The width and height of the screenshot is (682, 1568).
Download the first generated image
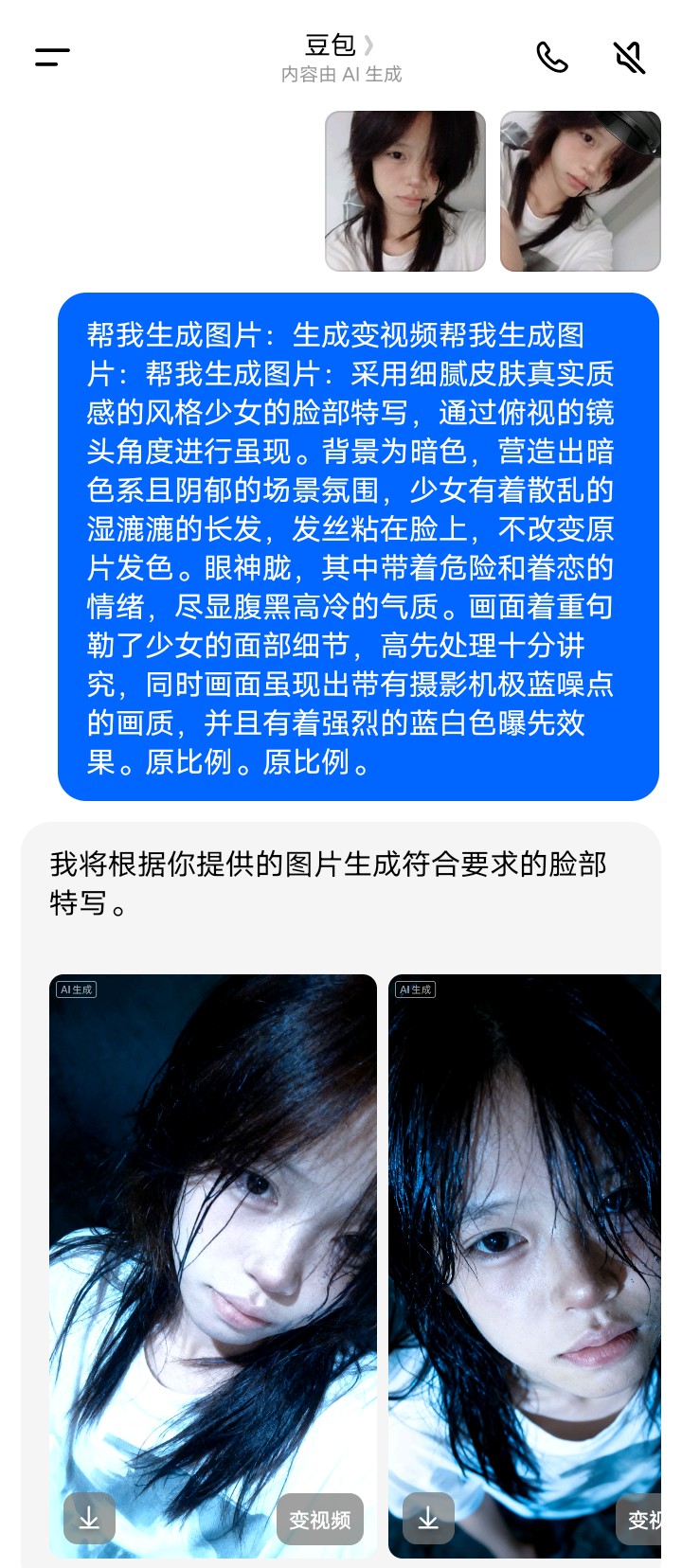coord(89,1519)
